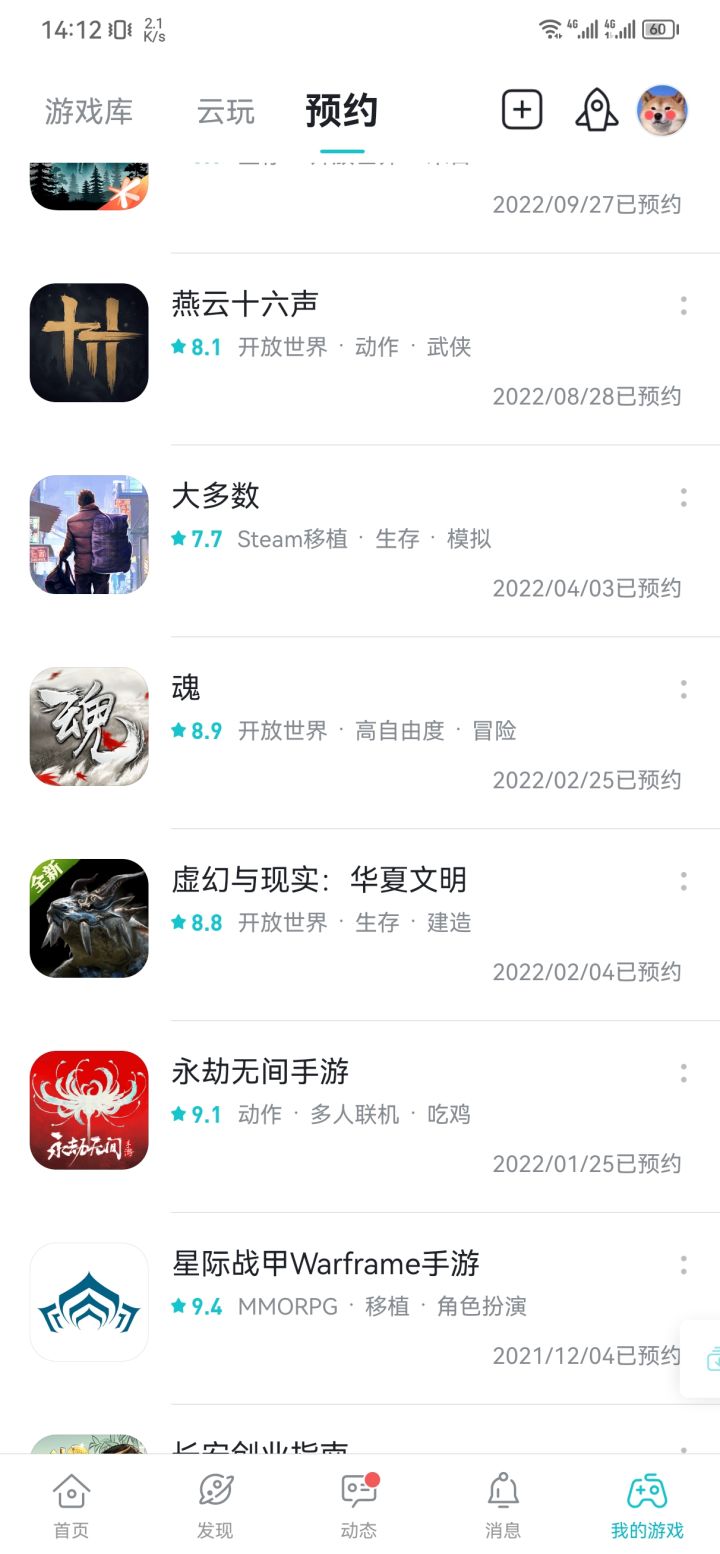The image size is (720, 1554).
Task: Switch to the 游戏库 tab
Action: pyautogui.click(x=88, y=111)
